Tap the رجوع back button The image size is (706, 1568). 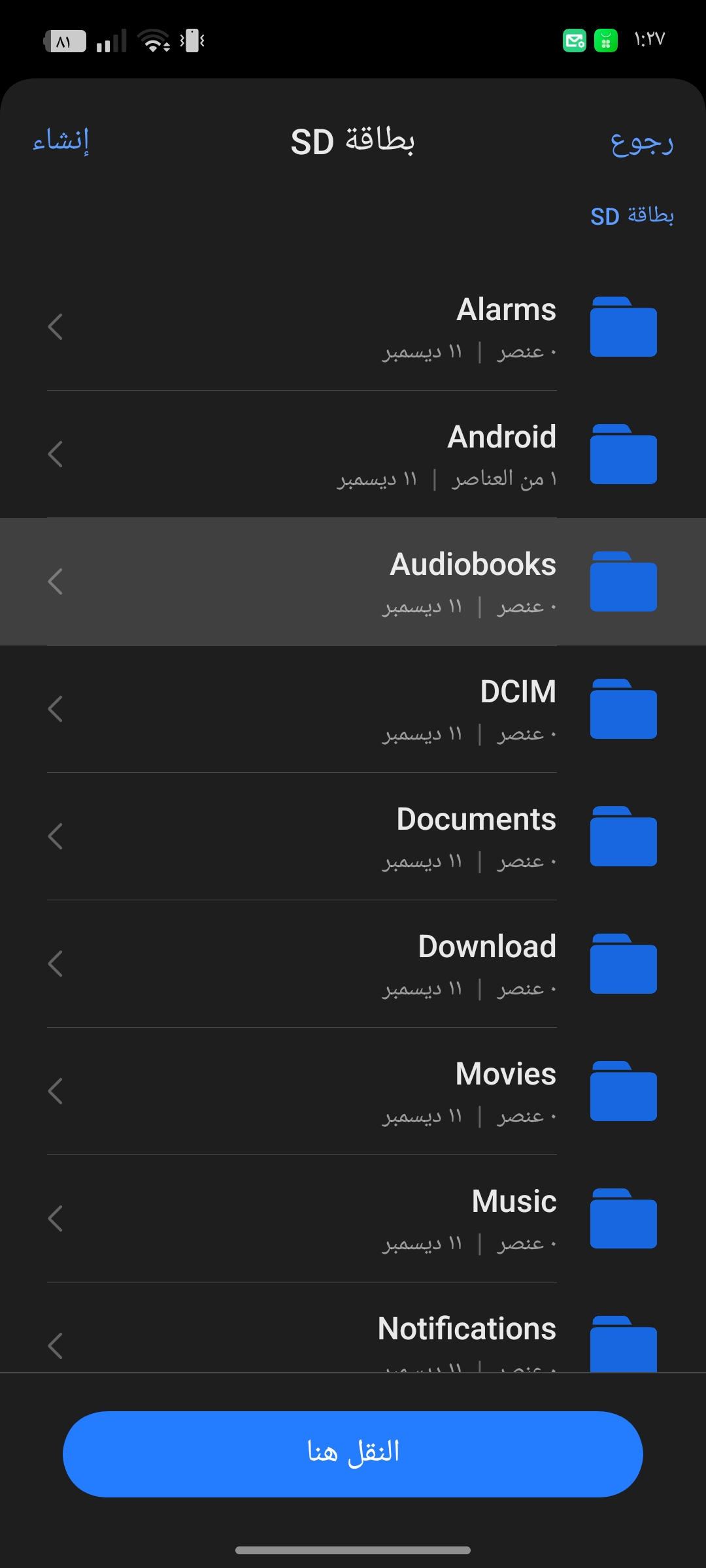tap(641, 142)
